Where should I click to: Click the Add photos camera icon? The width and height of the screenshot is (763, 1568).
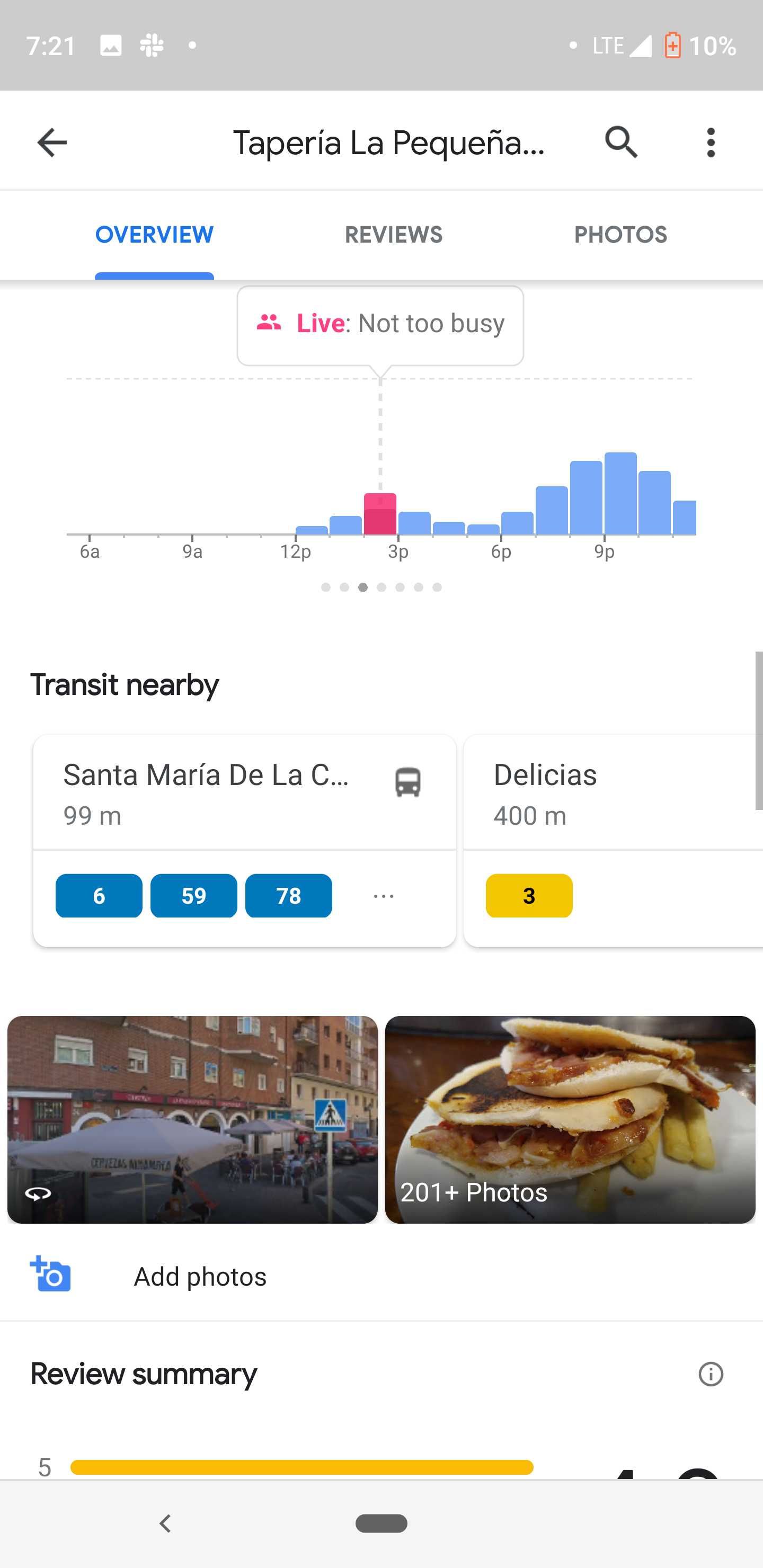click(x=50, y=1275)
